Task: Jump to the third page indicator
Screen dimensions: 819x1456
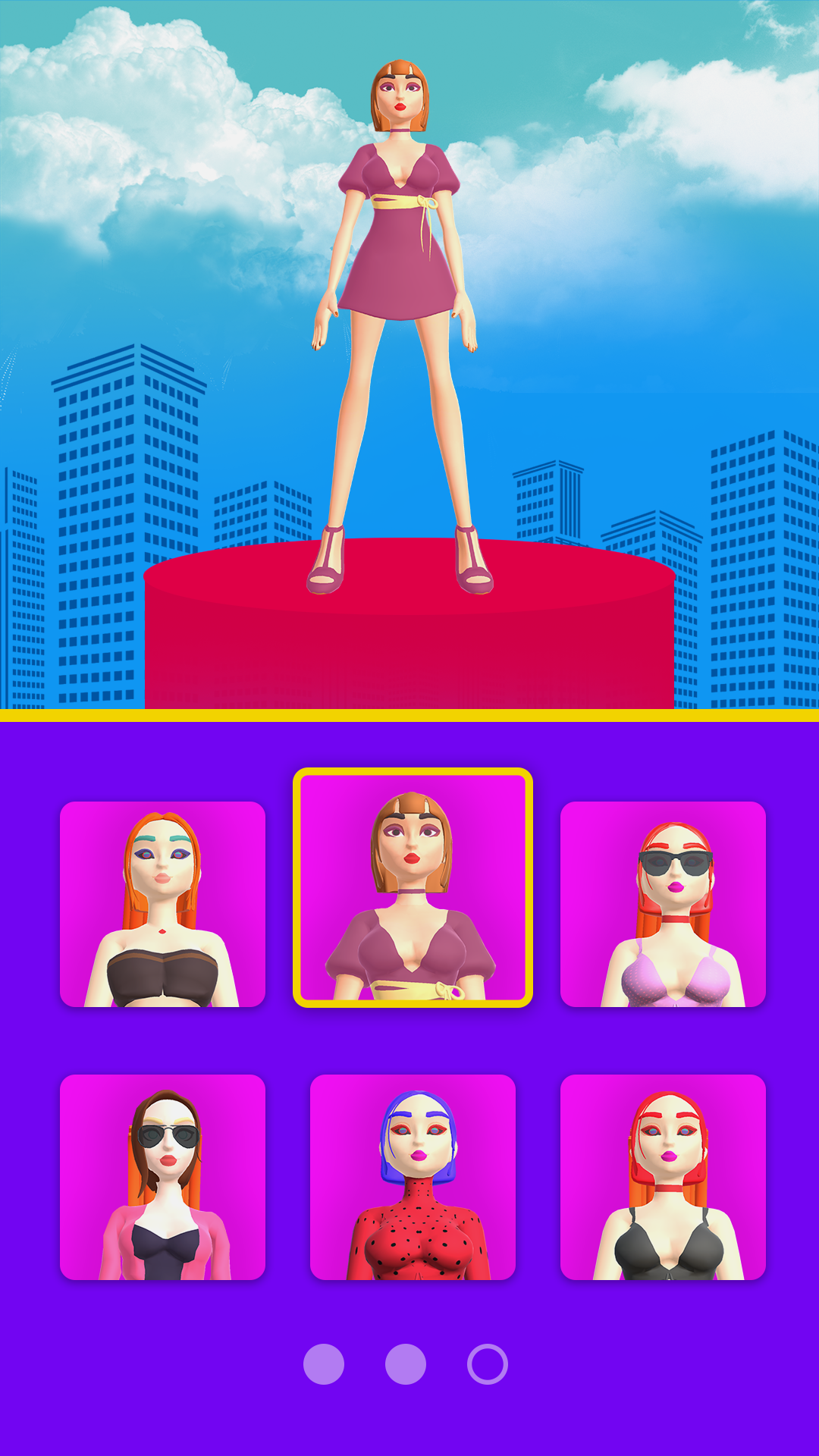Action: [487, 1364]
